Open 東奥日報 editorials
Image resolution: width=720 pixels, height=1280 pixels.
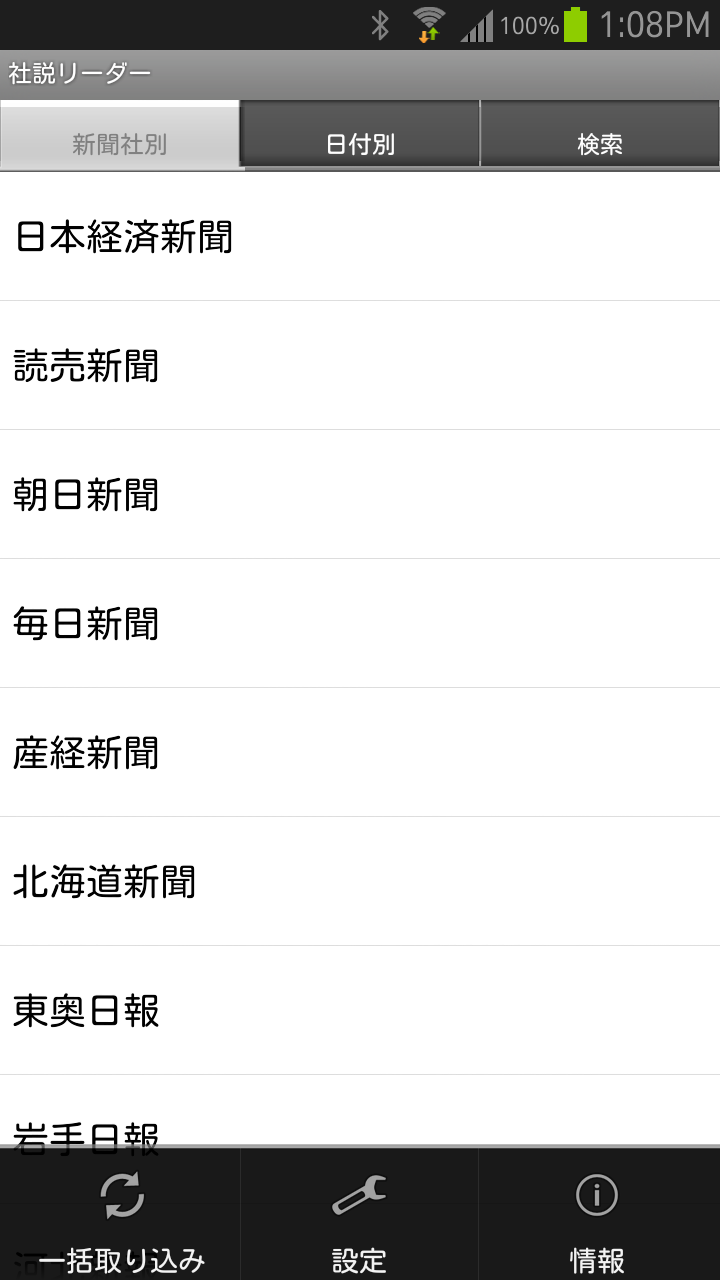tap(360, 1011)
